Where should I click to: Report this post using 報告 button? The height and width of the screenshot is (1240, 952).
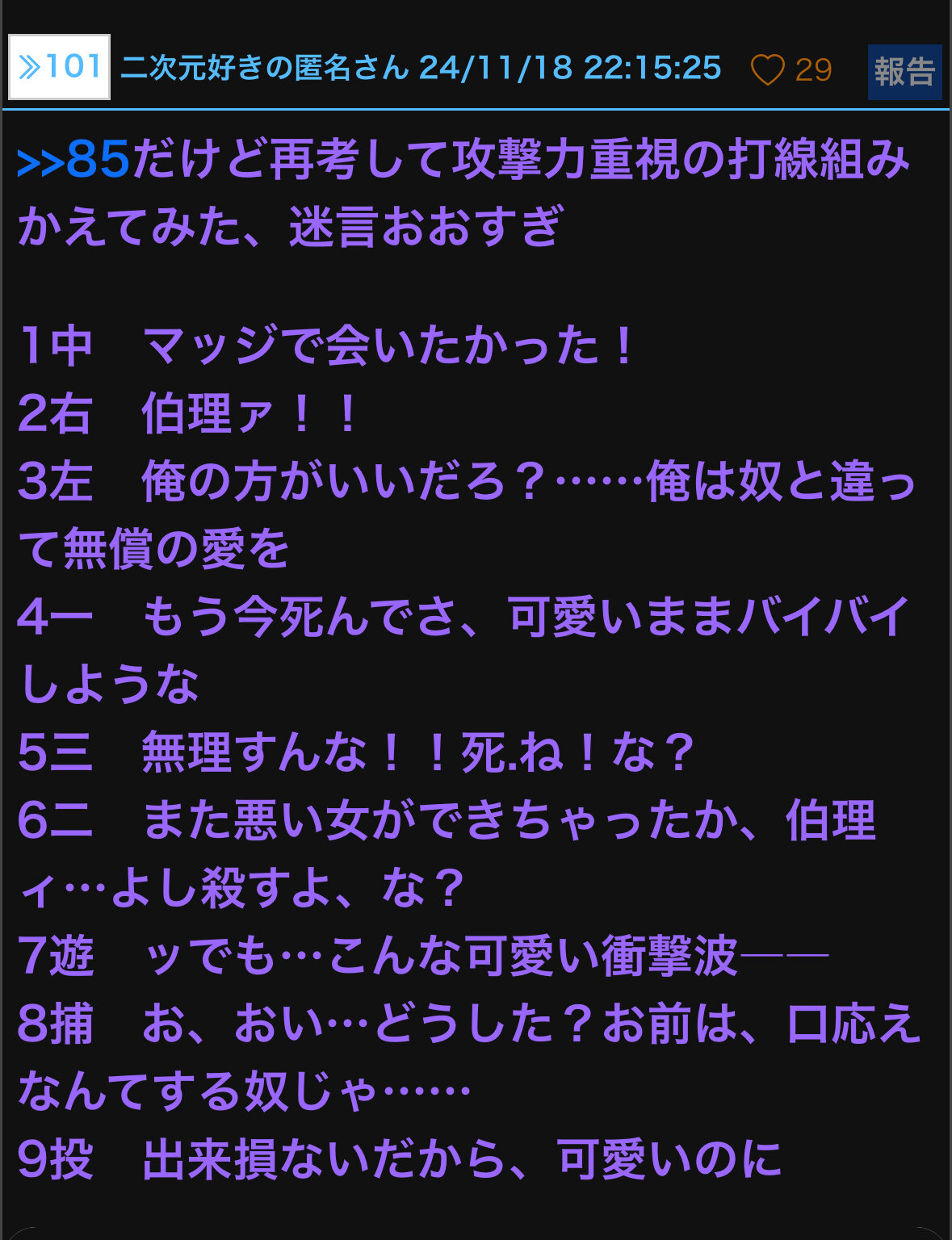point(904,72)
